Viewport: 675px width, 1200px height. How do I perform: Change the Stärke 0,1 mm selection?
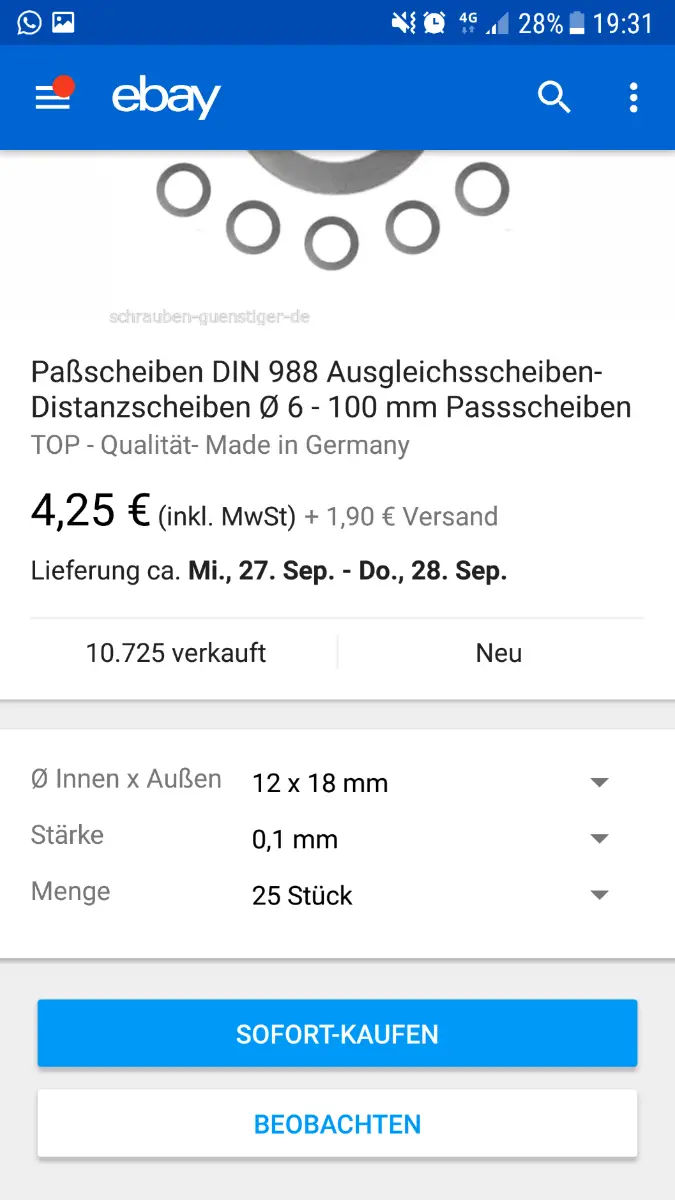coord(431,838)
